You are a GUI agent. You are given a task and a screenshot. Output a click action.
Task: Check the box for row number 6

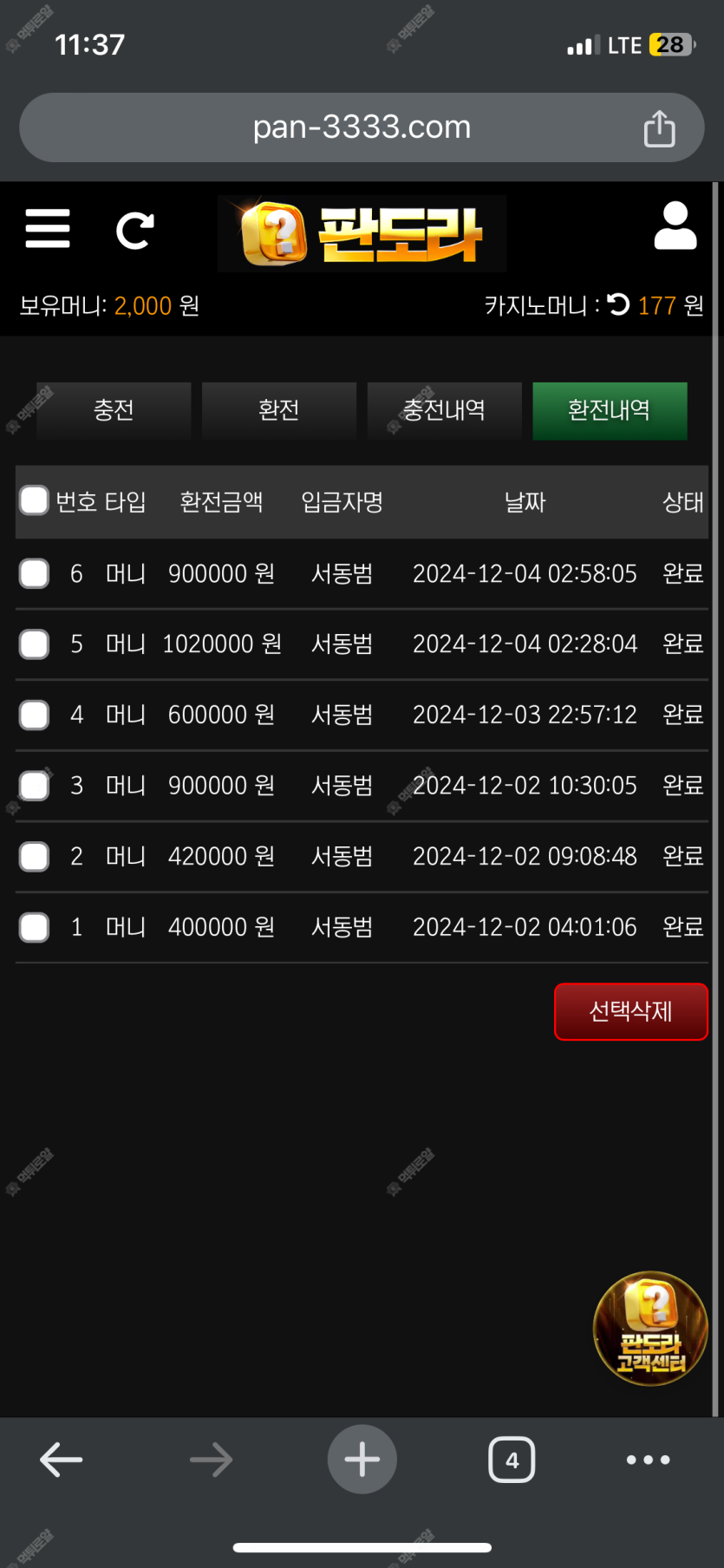[34, 573]
